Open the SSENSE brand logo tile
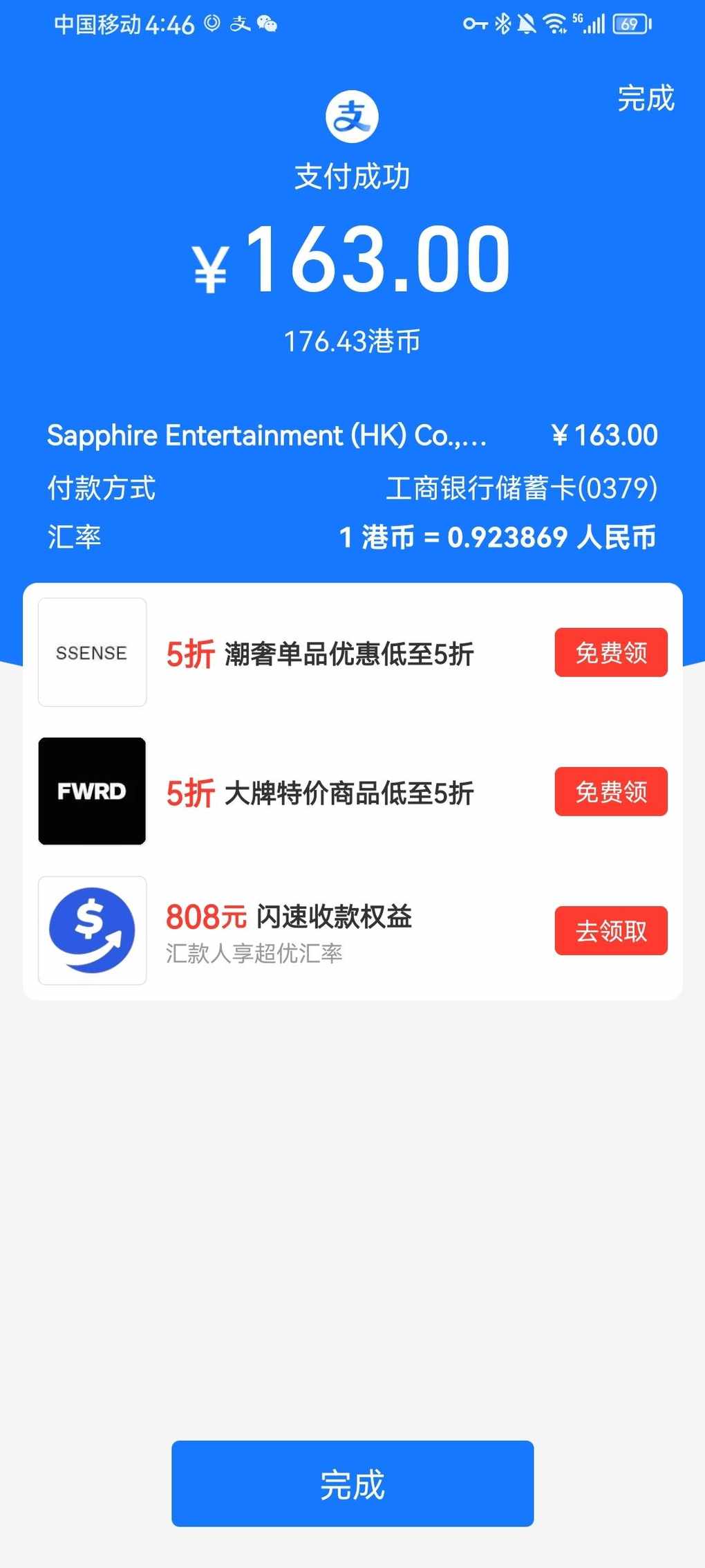The image size is (705, 1568). tap(92, 652)
